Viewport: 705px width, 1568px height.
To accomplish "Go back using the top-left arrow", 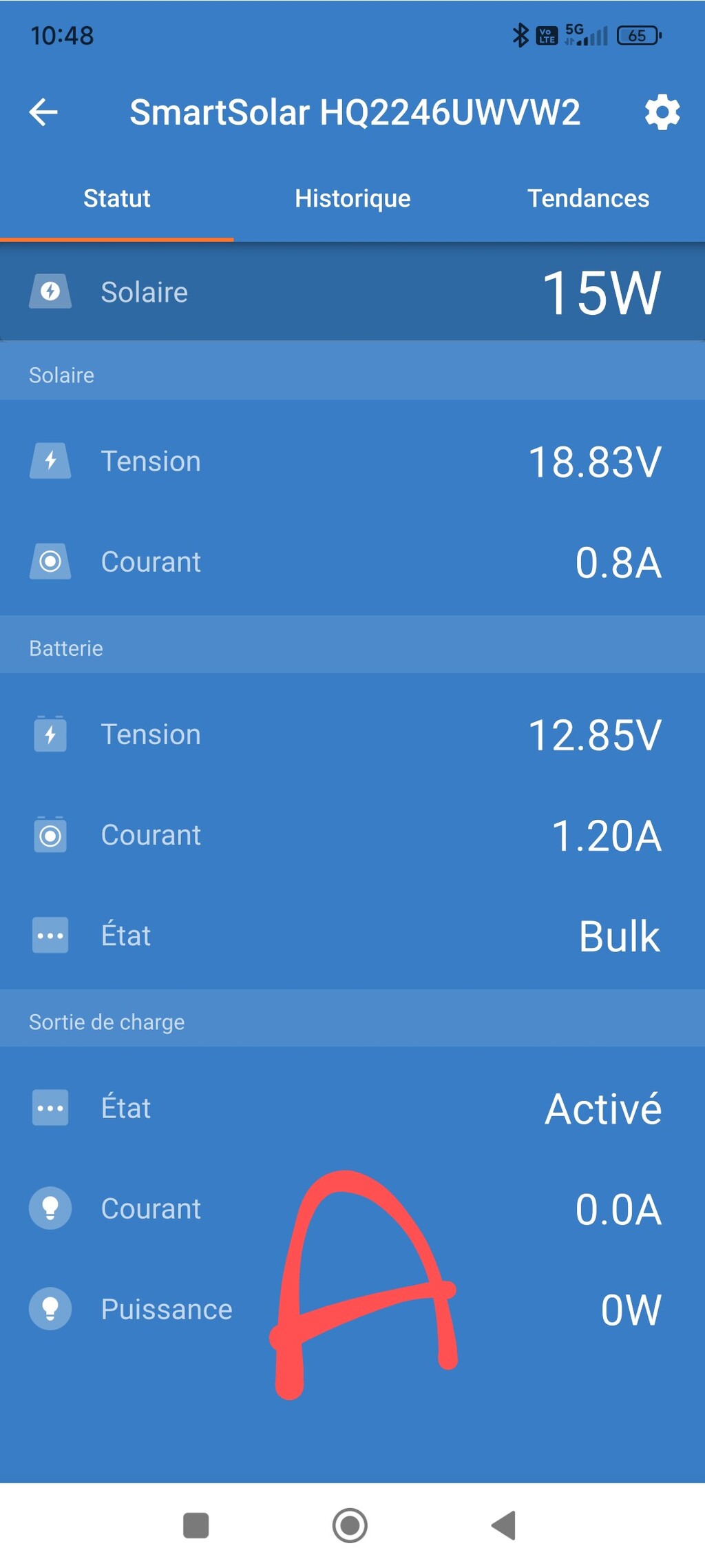I will tap(43, 112).
